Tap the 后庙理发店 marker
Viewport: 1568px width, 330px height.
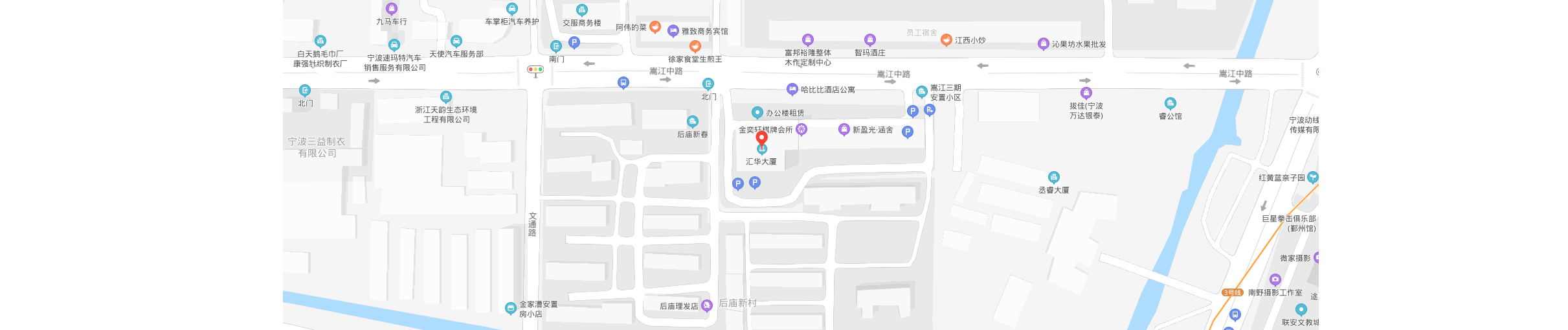click(x=707, y=305)
